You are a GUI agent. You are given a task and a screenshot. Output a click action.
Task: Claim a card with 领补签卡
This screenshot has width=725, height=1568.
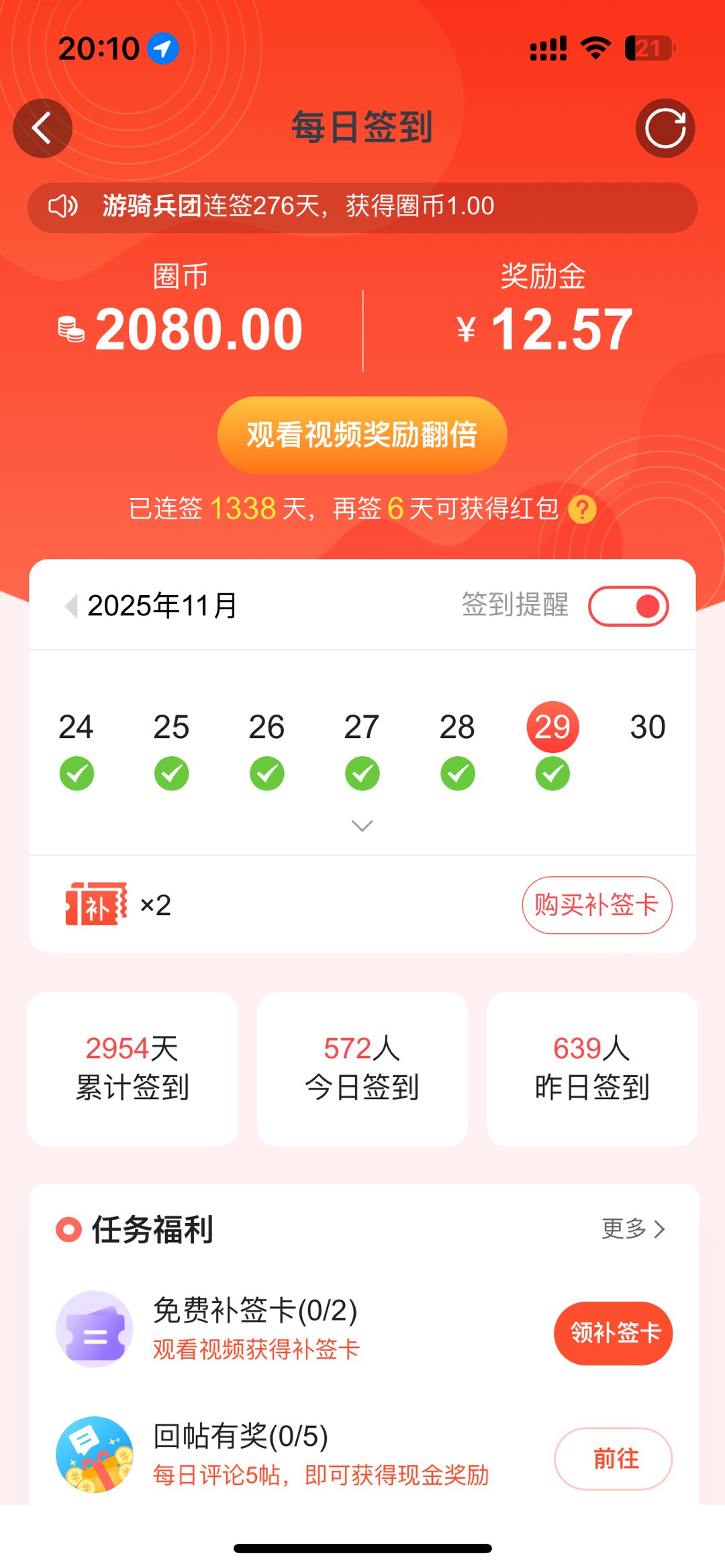(613, 1332)
